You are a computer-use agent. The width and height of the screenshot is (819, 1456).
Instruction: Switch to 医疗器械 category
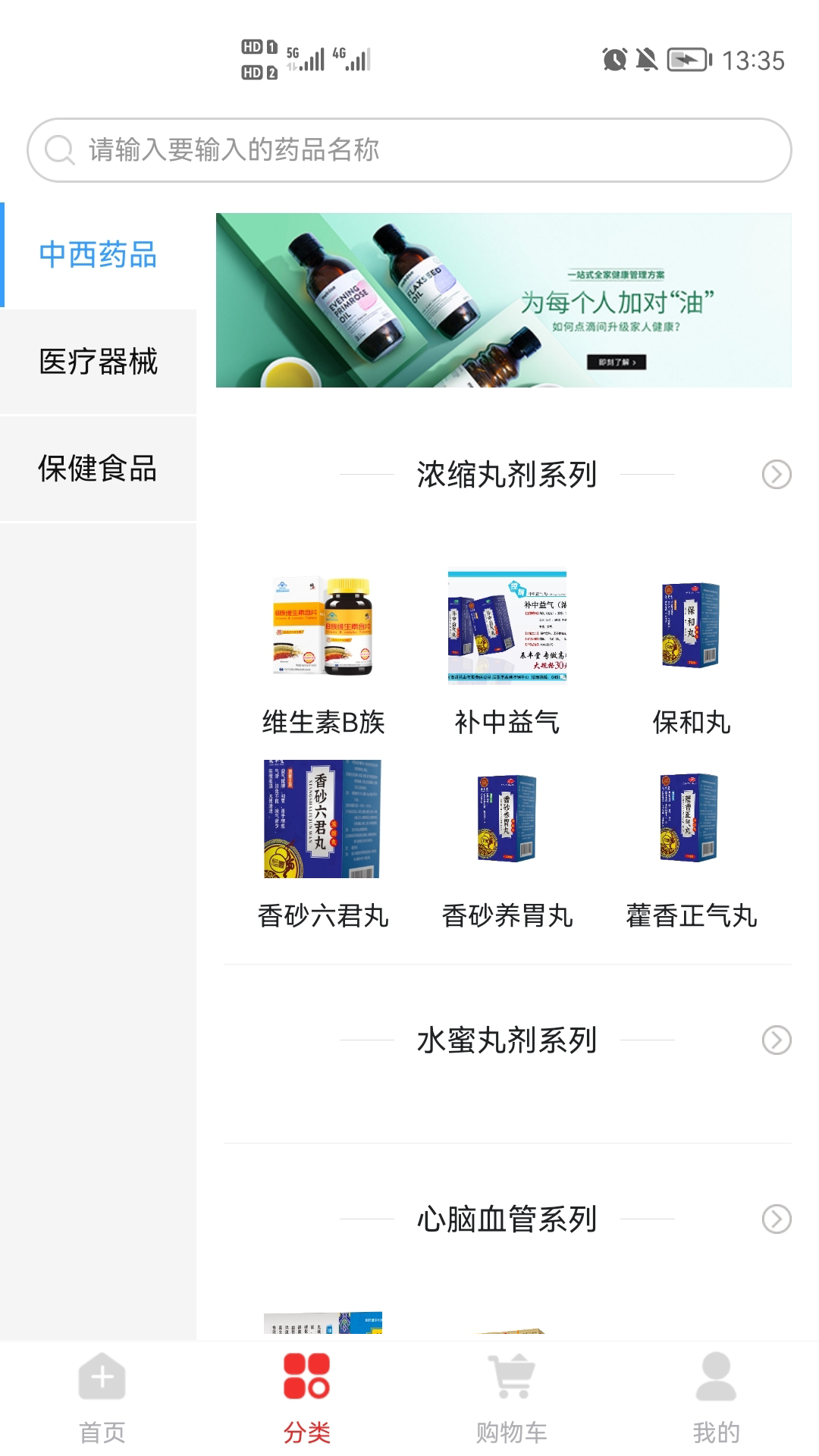tap(99, 363)
